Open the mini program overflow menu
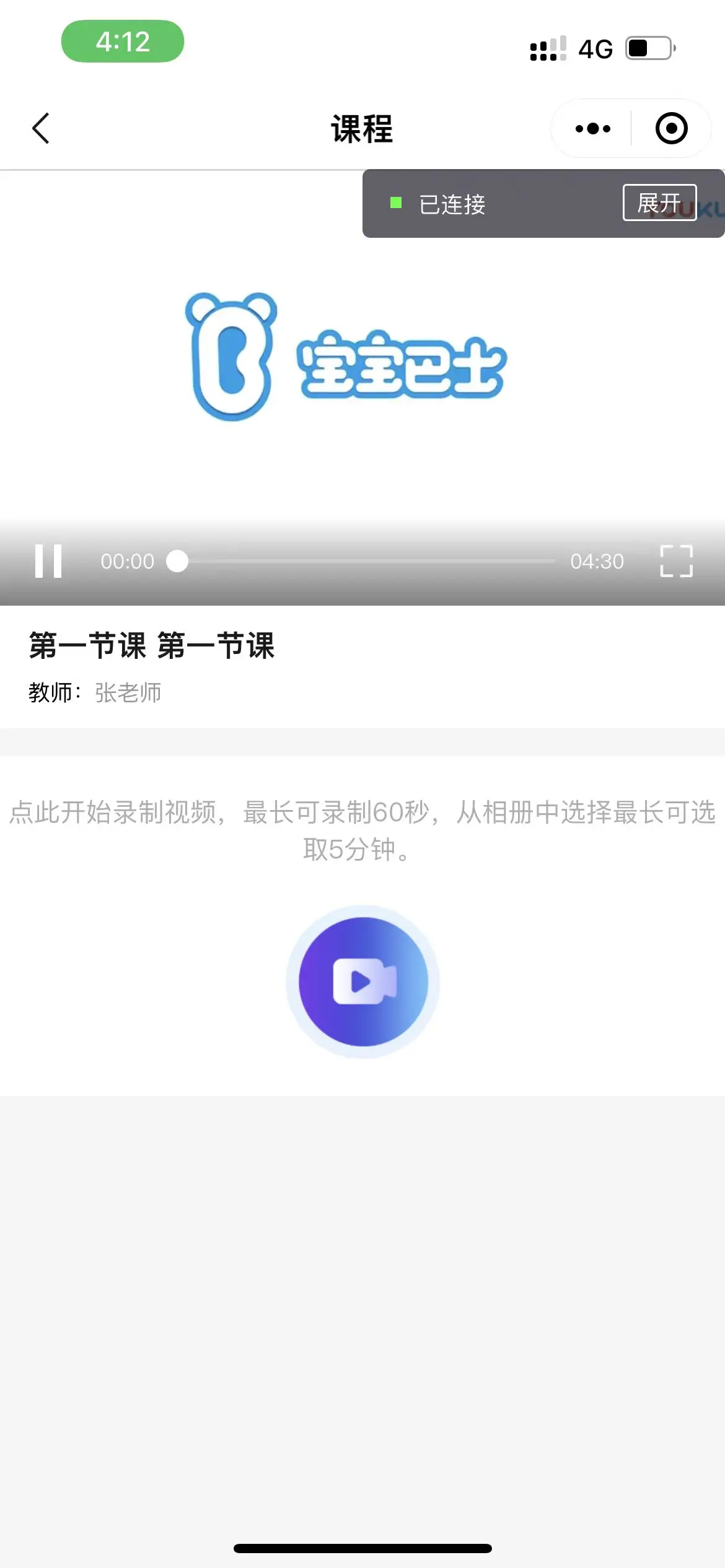725x1568 pixels. [x=592, y=129]
